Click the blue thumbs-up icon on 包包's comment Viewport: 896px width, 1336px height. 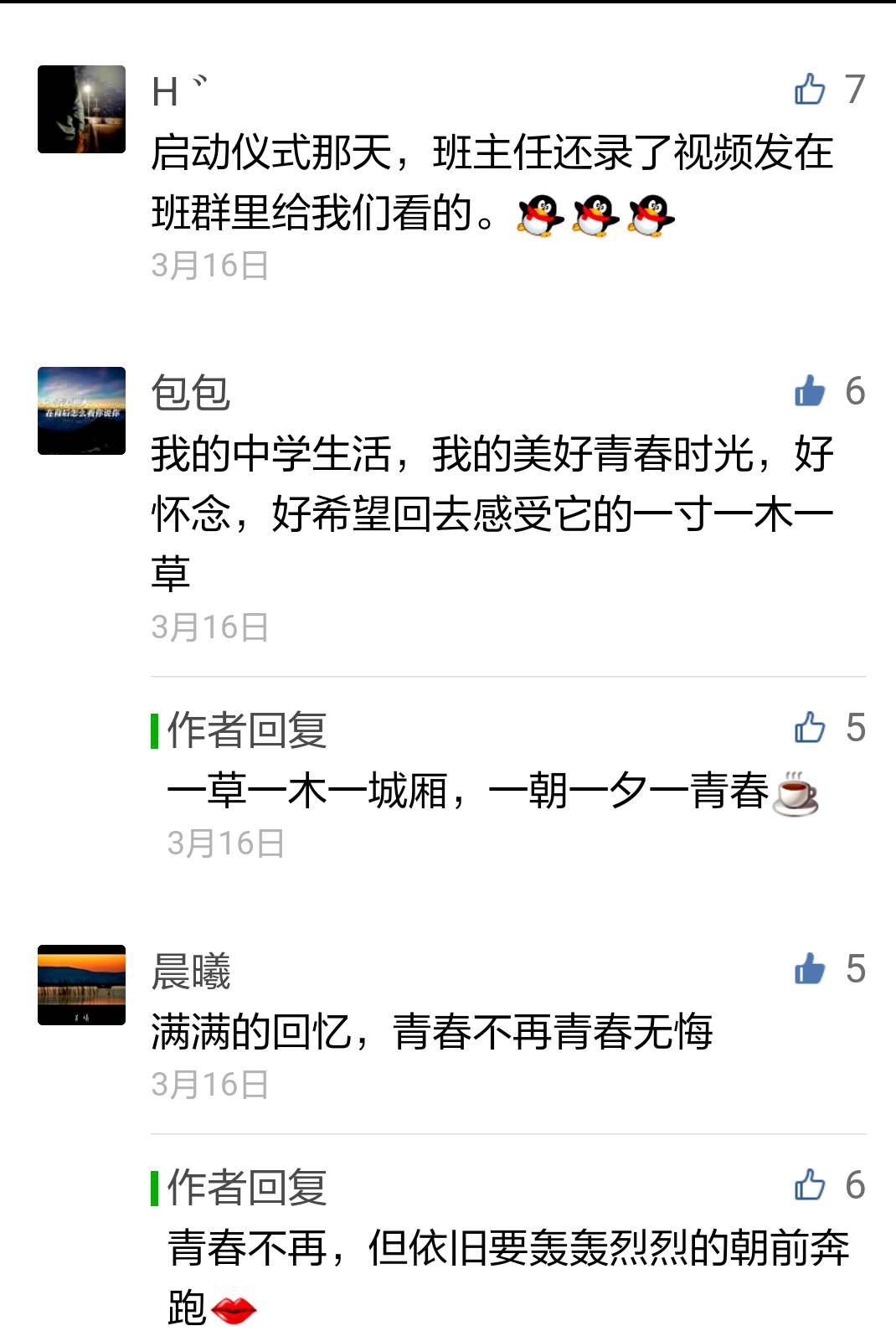(810, 391)
